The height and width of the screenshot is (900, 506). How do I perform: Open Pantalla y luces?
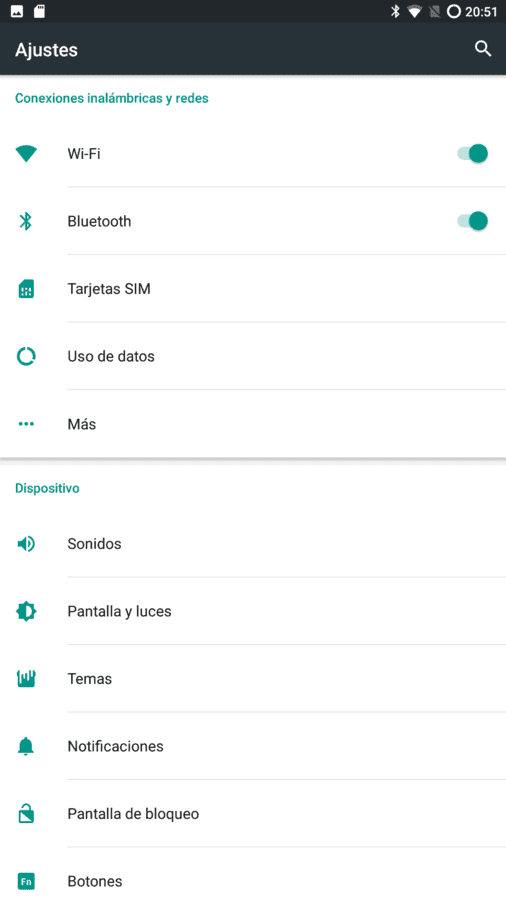click(x=253, y=611)
